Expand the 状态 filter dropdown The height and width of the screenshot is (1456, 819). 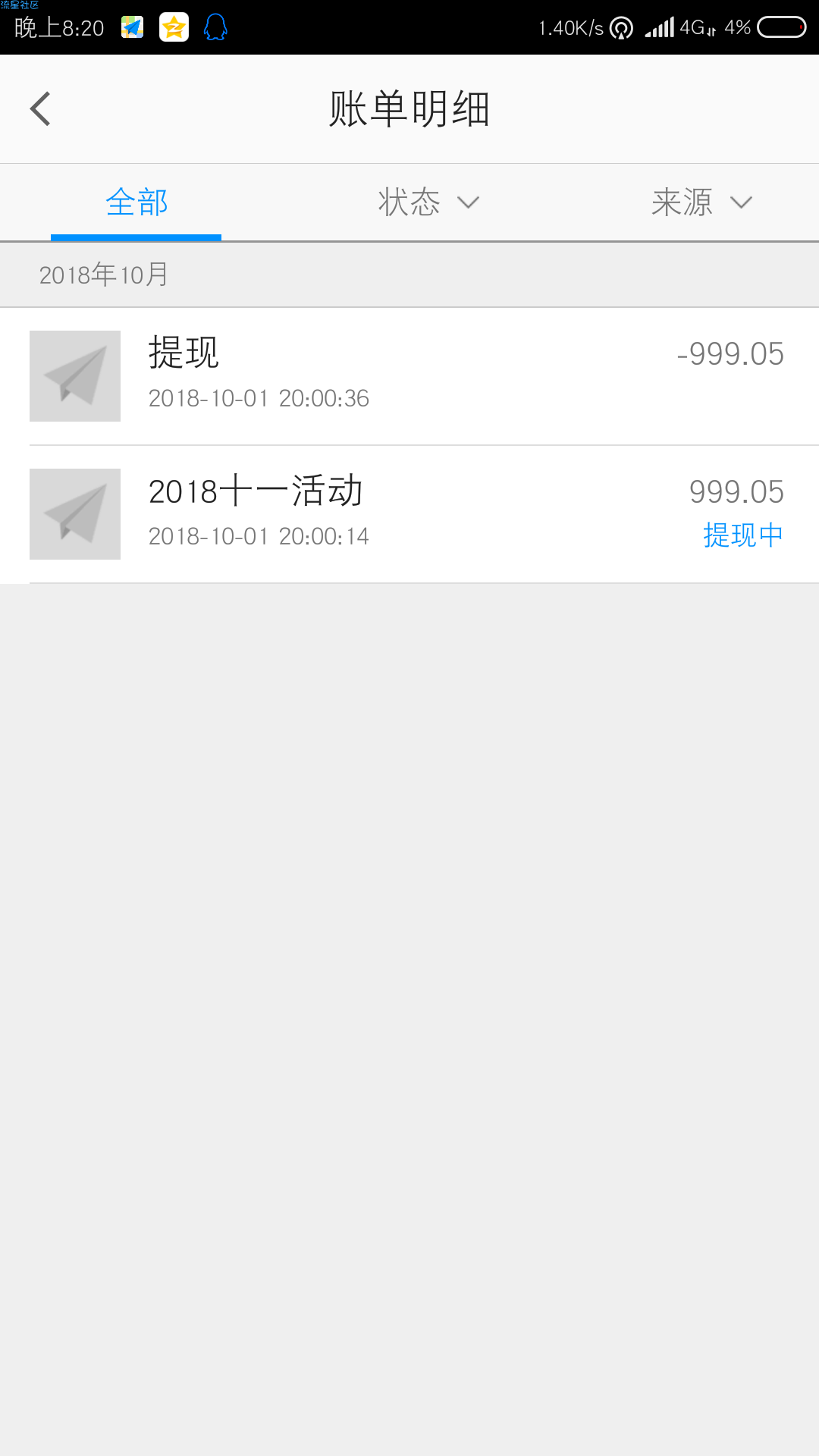point(428,202)
